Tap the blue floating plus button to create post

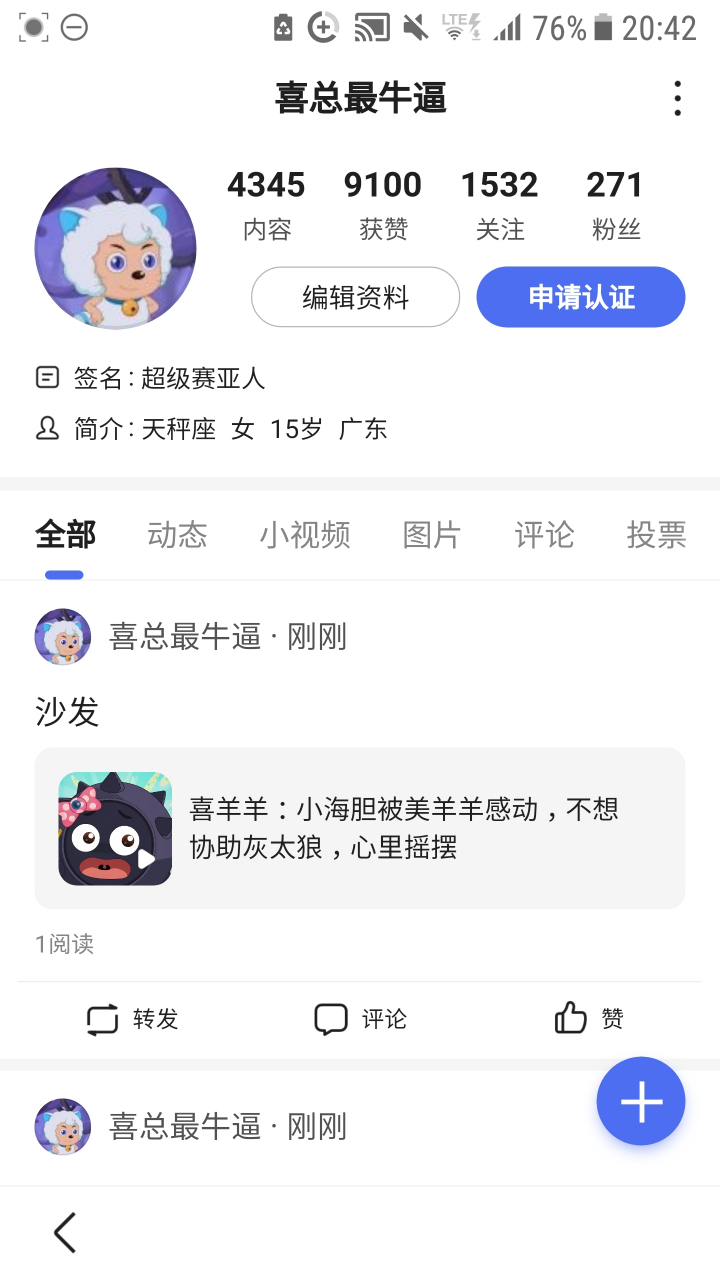[x=640, y=1101]
